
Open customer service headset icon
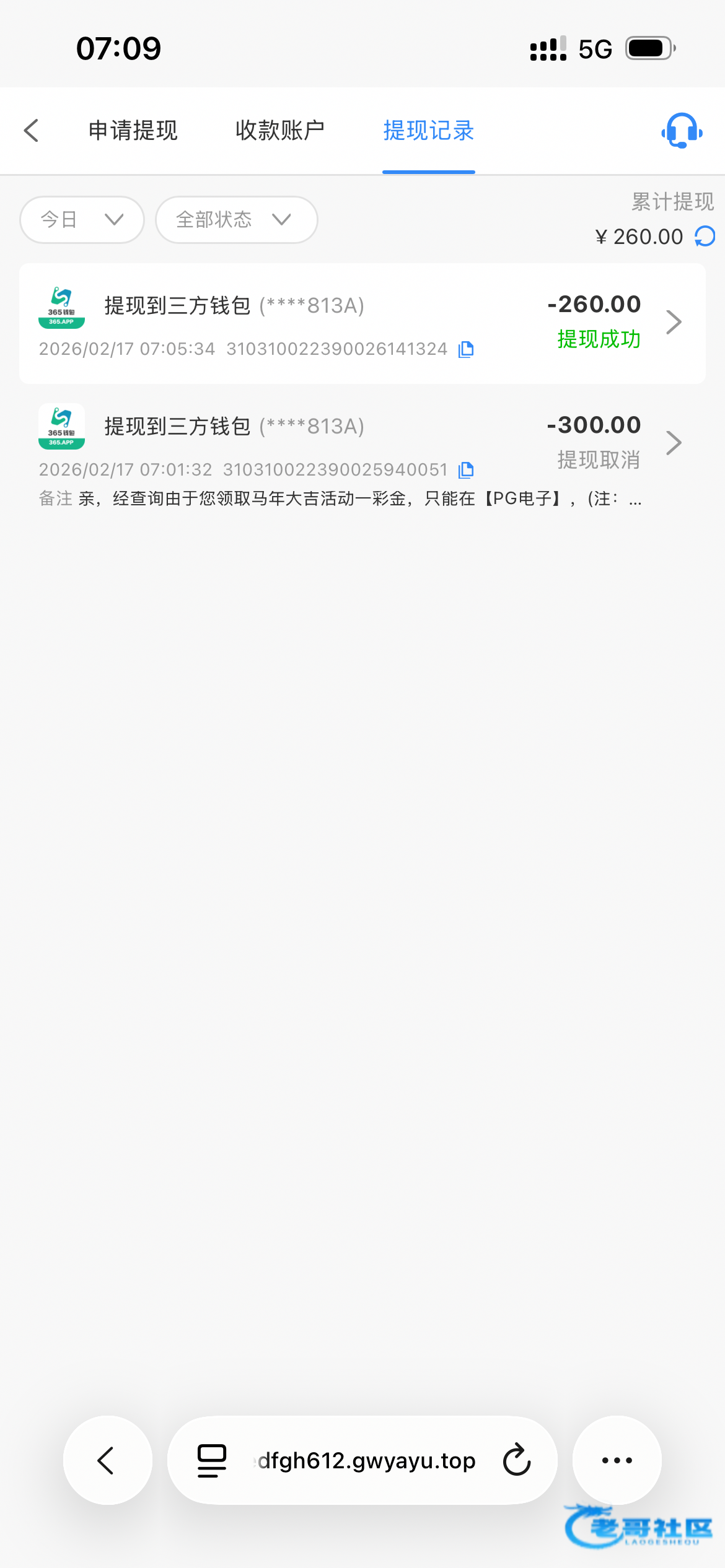[682, 131]
